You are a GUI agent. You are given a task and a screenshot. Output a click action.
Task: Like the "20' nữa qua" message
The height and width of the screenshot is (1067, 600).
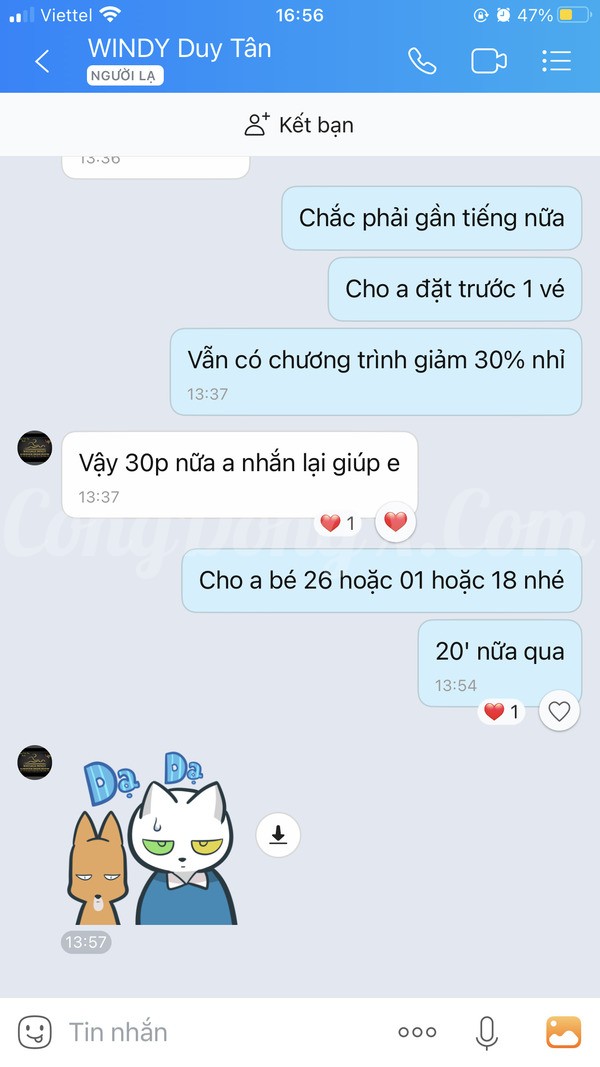click(560, 712)
